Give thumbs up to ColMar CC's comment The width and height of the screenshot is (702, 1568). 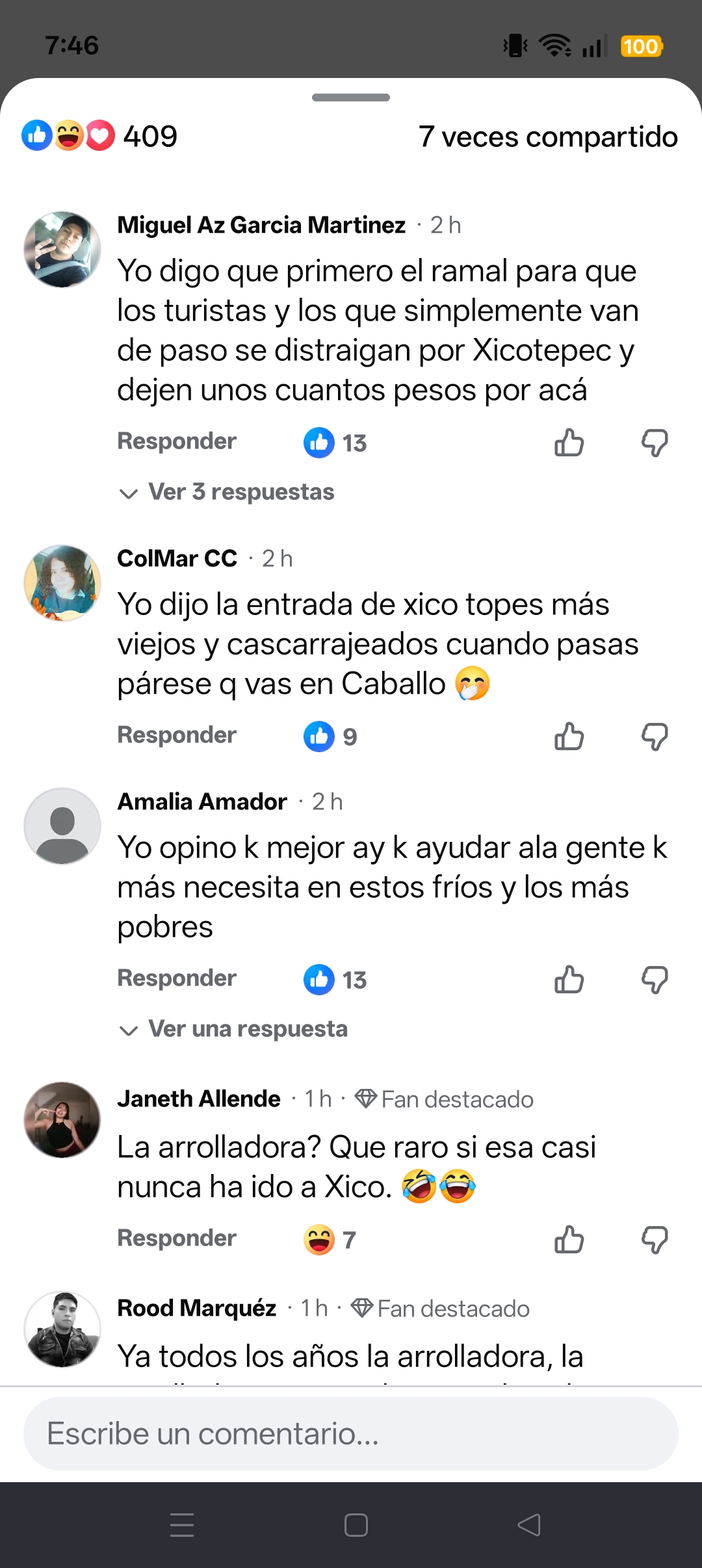[569, 737]
